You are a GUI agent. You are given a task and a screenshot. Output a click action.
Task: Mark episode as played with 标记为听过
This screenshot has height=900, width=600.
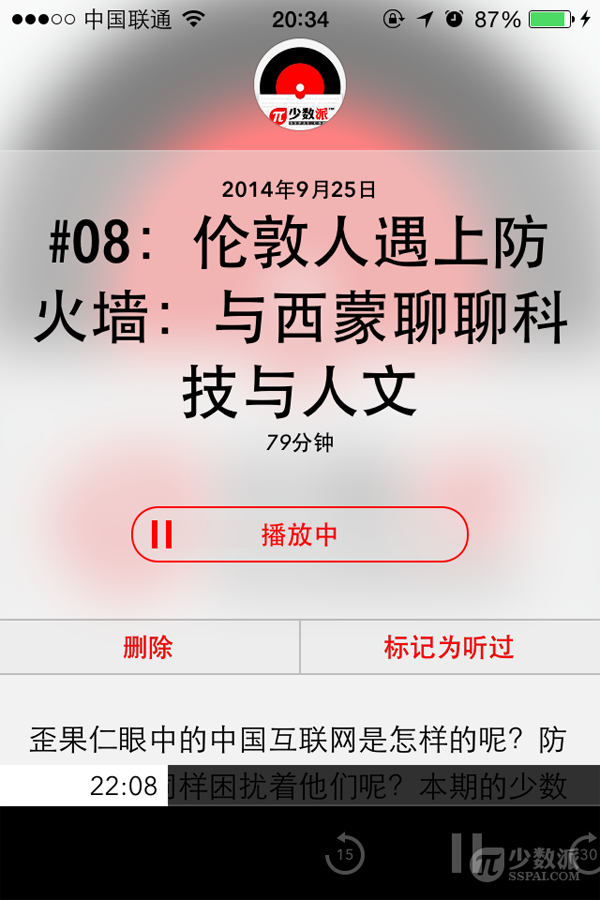click(449, 647)
